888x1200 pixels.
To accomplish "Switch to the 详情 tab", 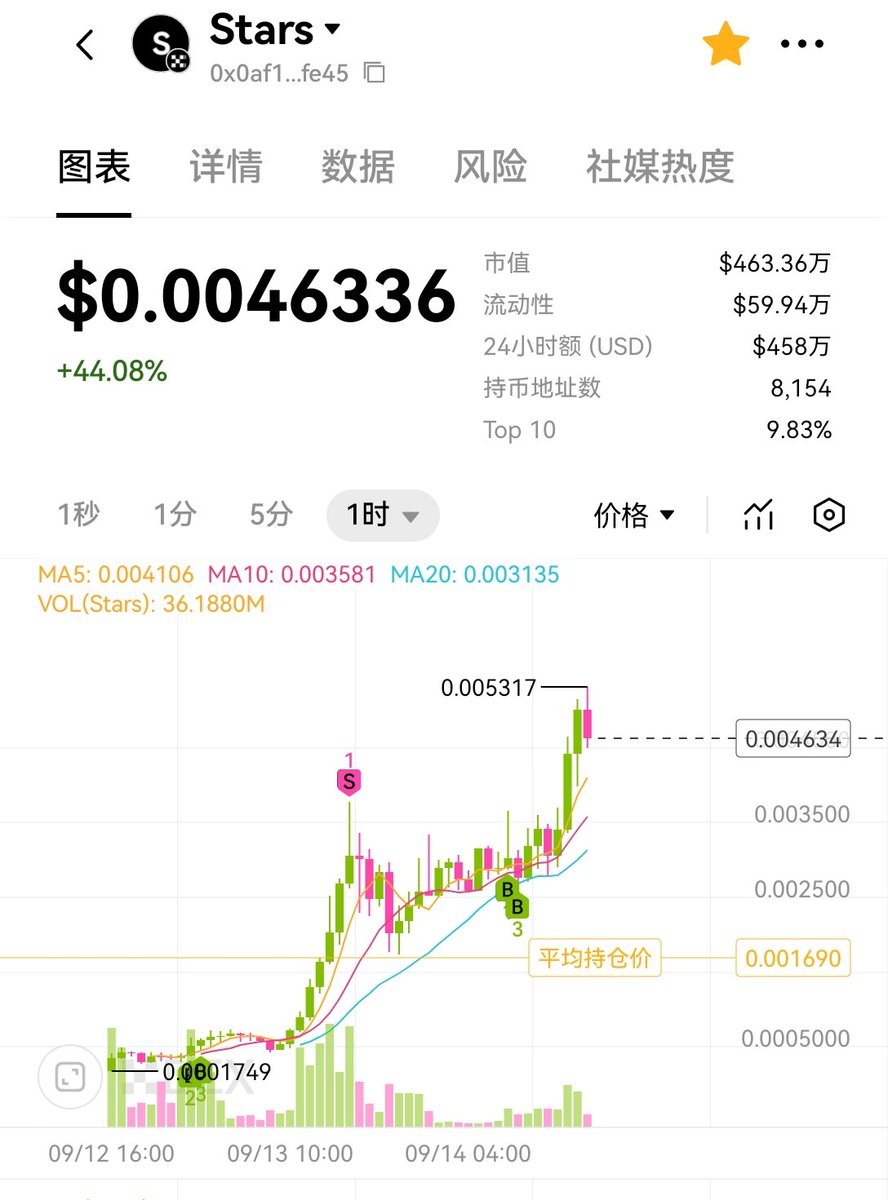I will tap(226, 167).
